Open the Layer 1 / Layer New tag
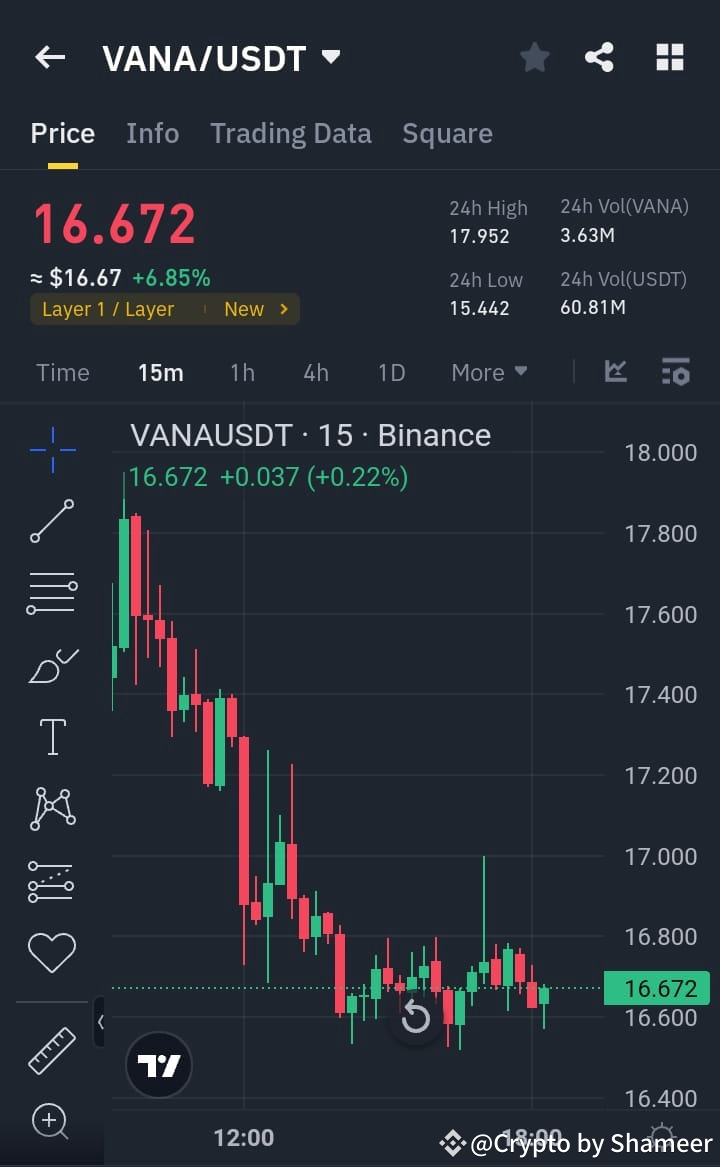Viewport: 720px width, 1167px height. pyautogui.click(x=164, y=309)
